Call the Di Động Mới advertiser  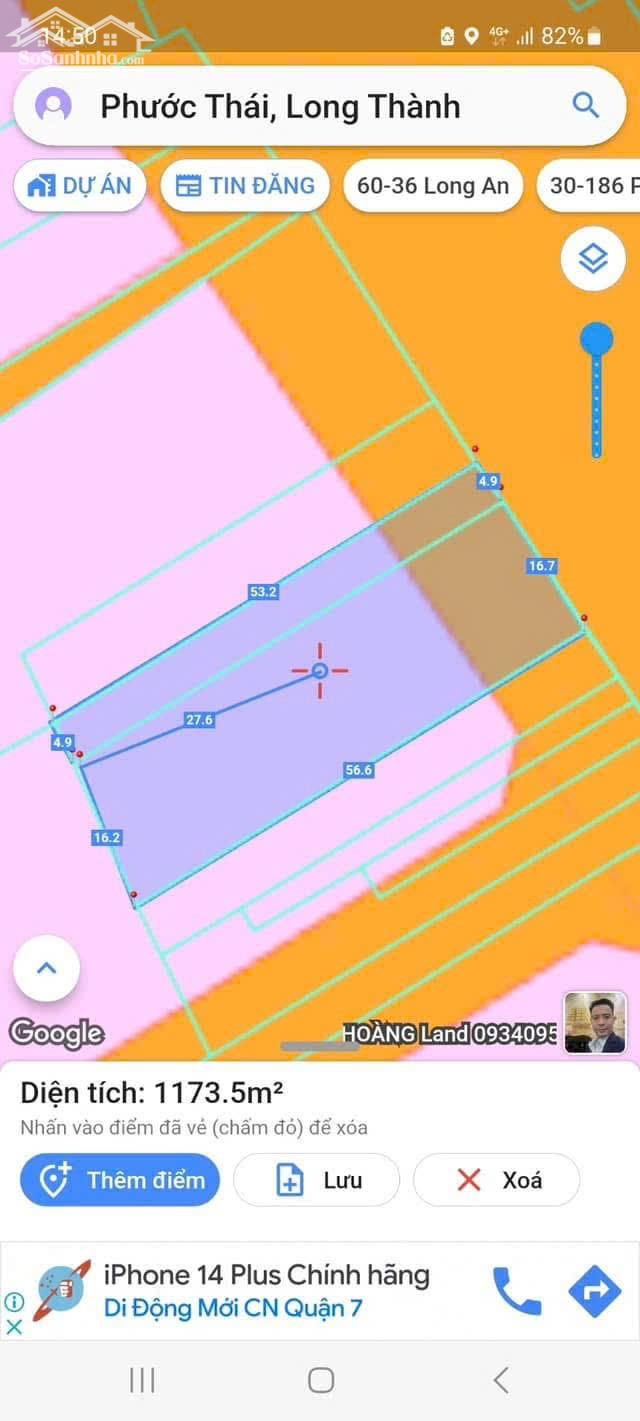point(517,1291)
